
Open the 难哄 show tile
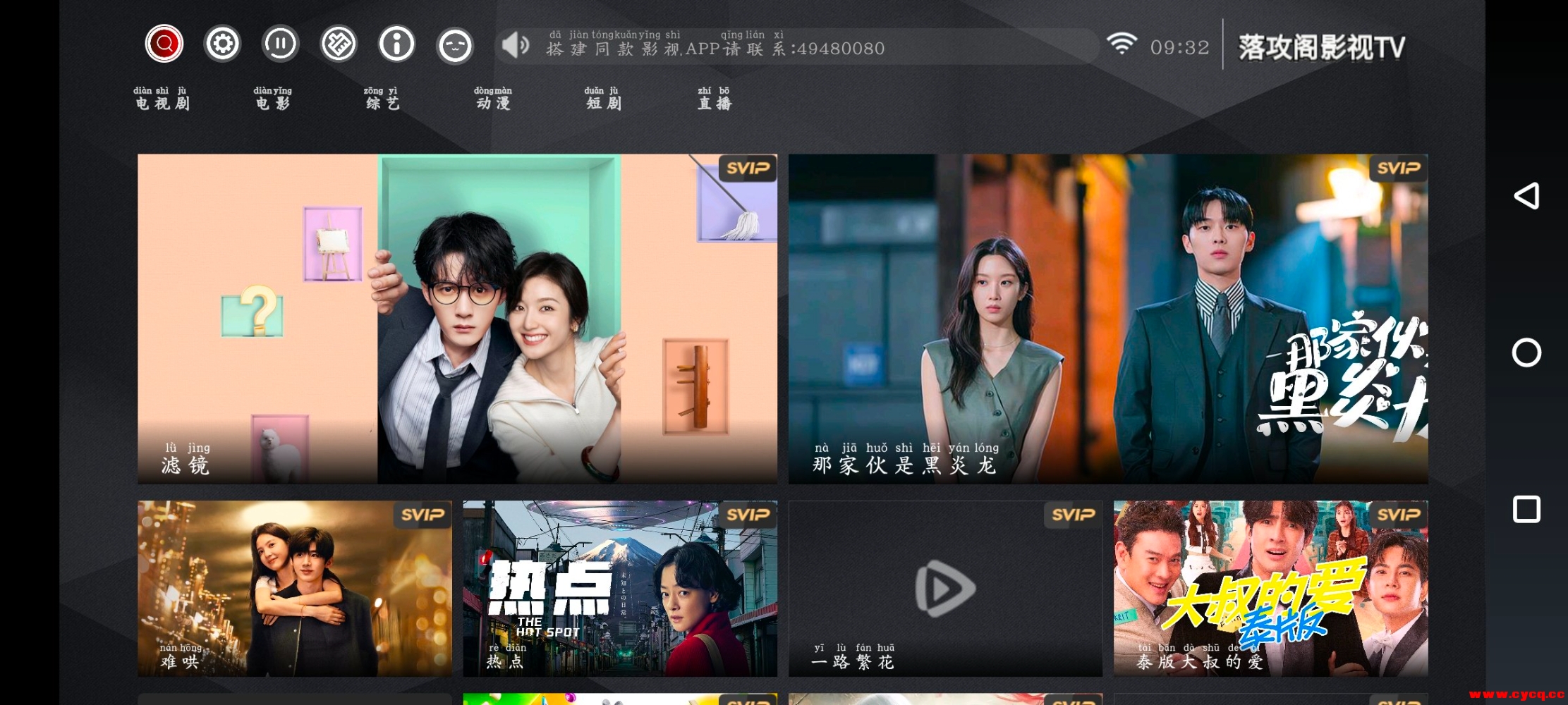tap(294, 589)
